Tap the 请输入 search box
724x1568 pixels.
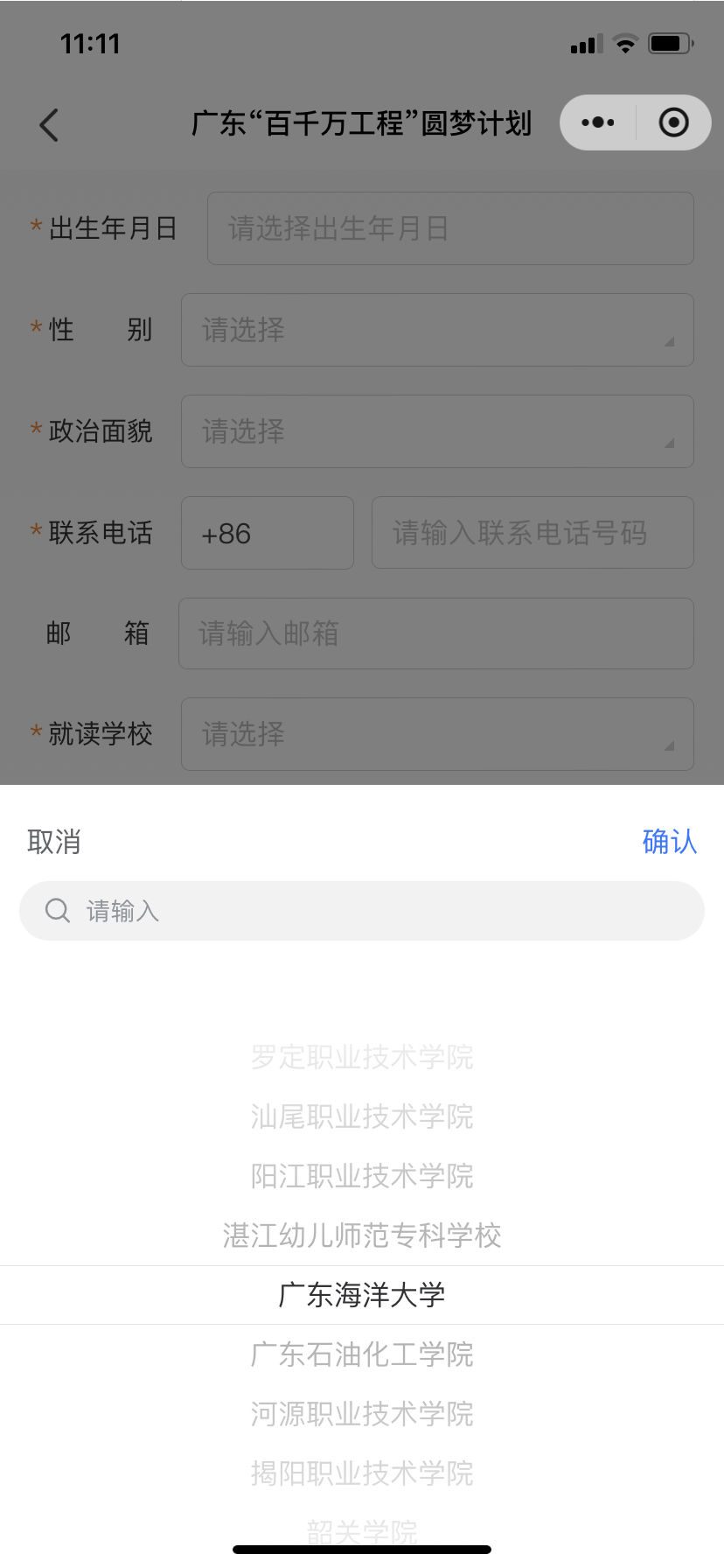(362, 910)
